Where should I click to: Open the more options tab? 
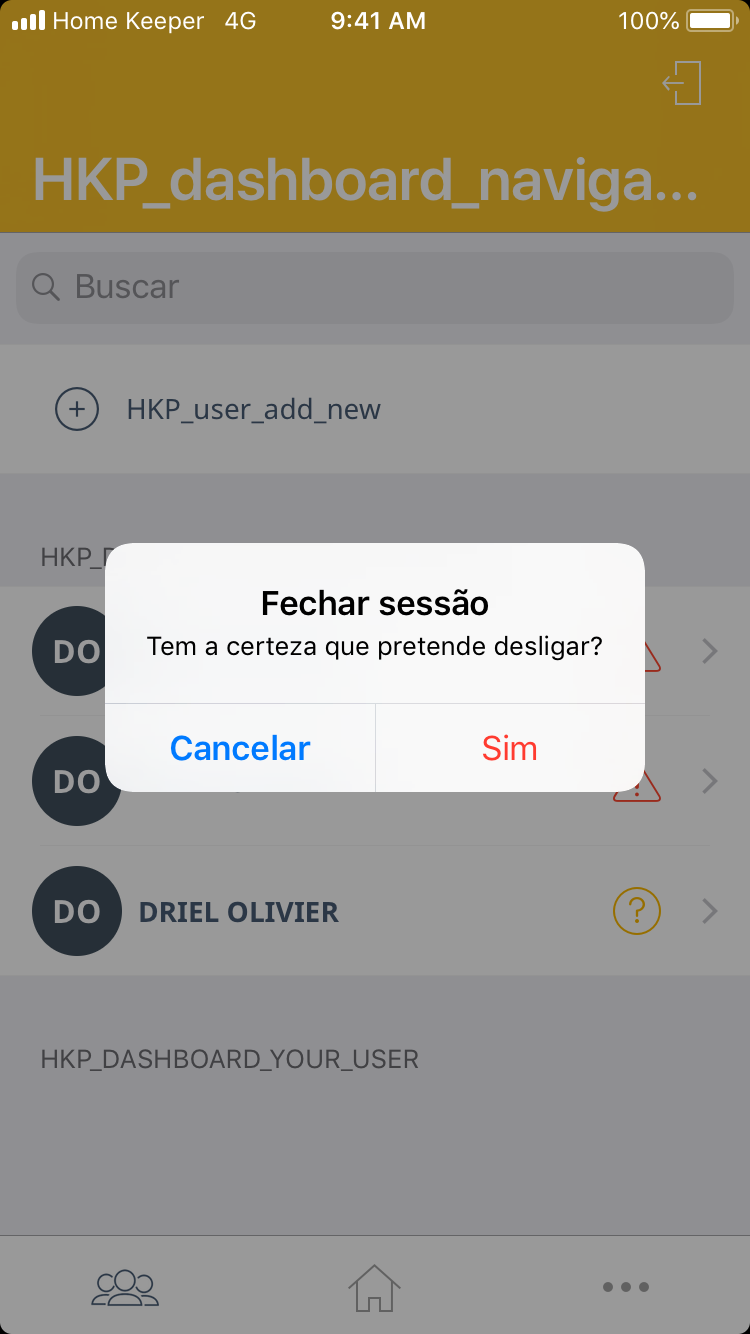[x=626, y=1286]
